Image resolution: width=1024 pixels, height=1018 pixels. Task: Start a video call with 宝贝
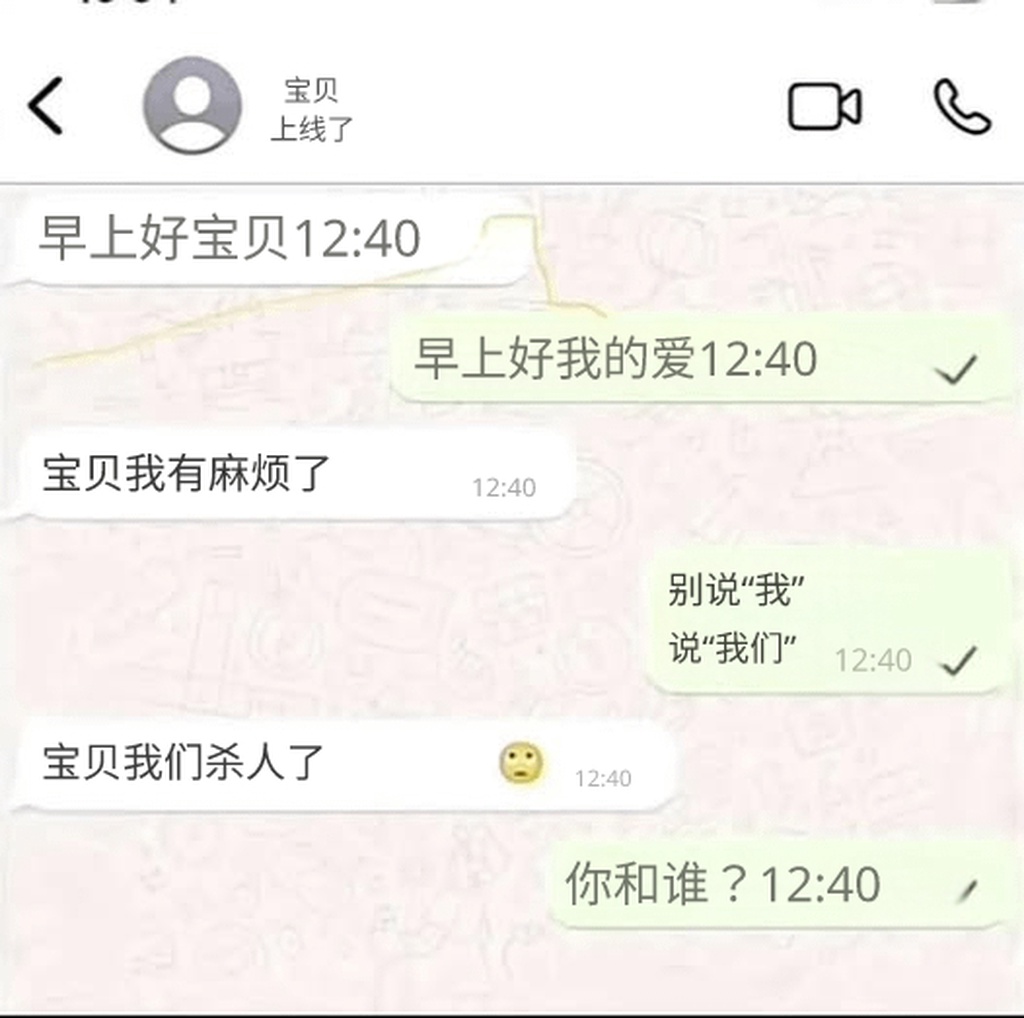(824, 107)
